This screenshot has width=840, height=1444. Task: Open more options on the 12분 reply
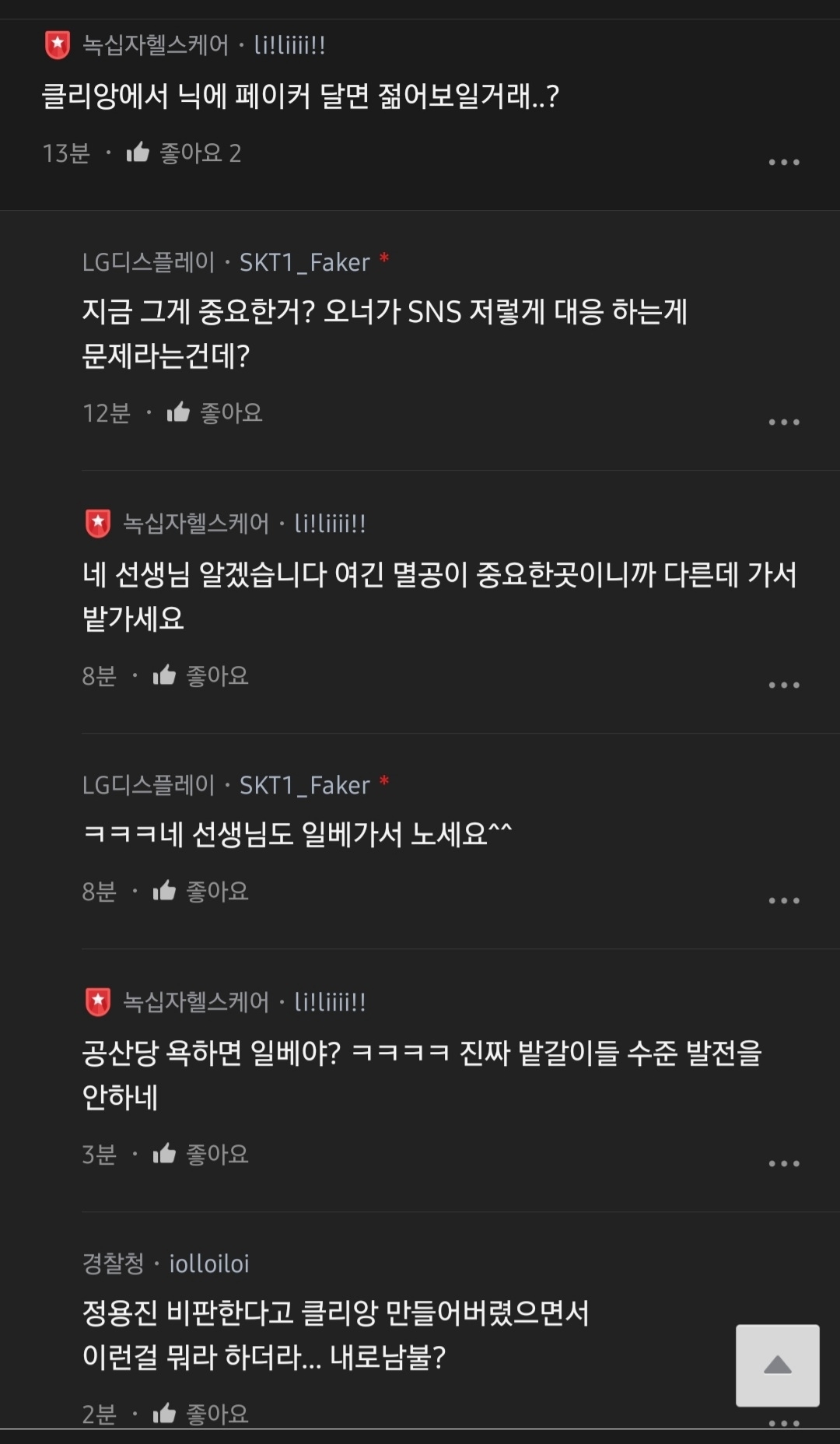[x=783, y=422]
